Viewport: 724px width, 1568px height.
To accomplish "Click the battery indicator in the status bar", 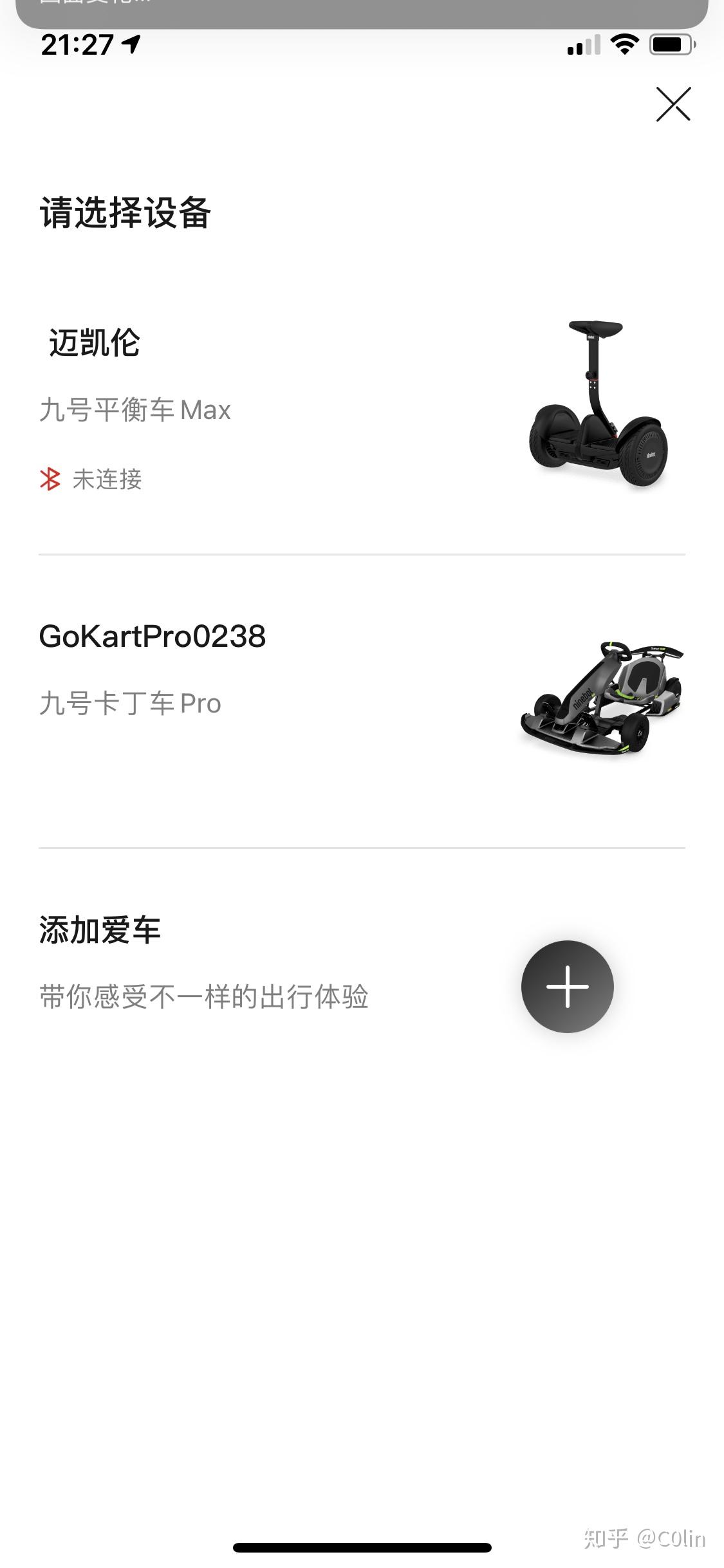I will point(669,44).
